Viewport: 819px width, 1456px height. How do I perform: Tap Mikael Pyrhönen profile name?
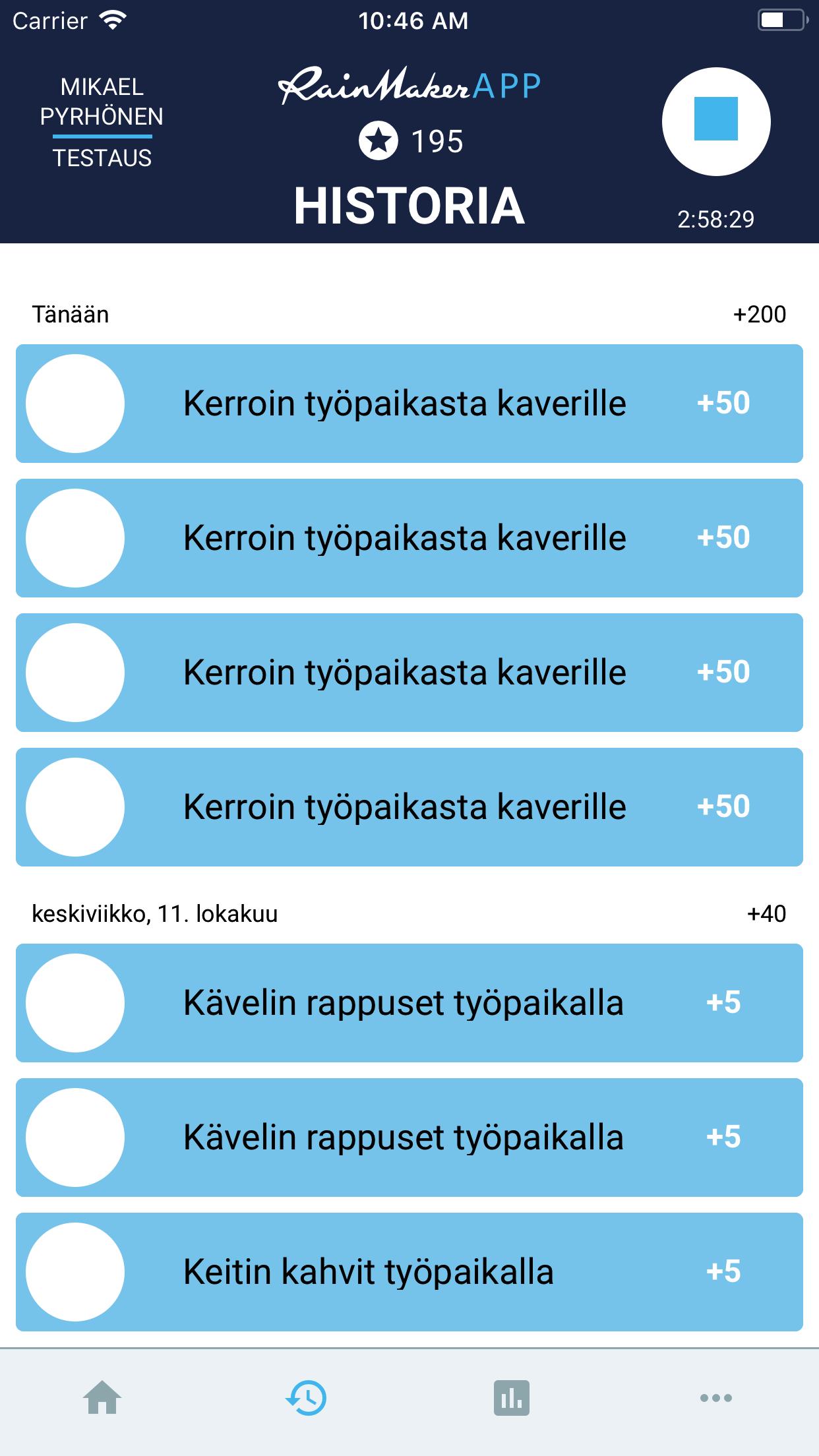(x=102, y=102)
